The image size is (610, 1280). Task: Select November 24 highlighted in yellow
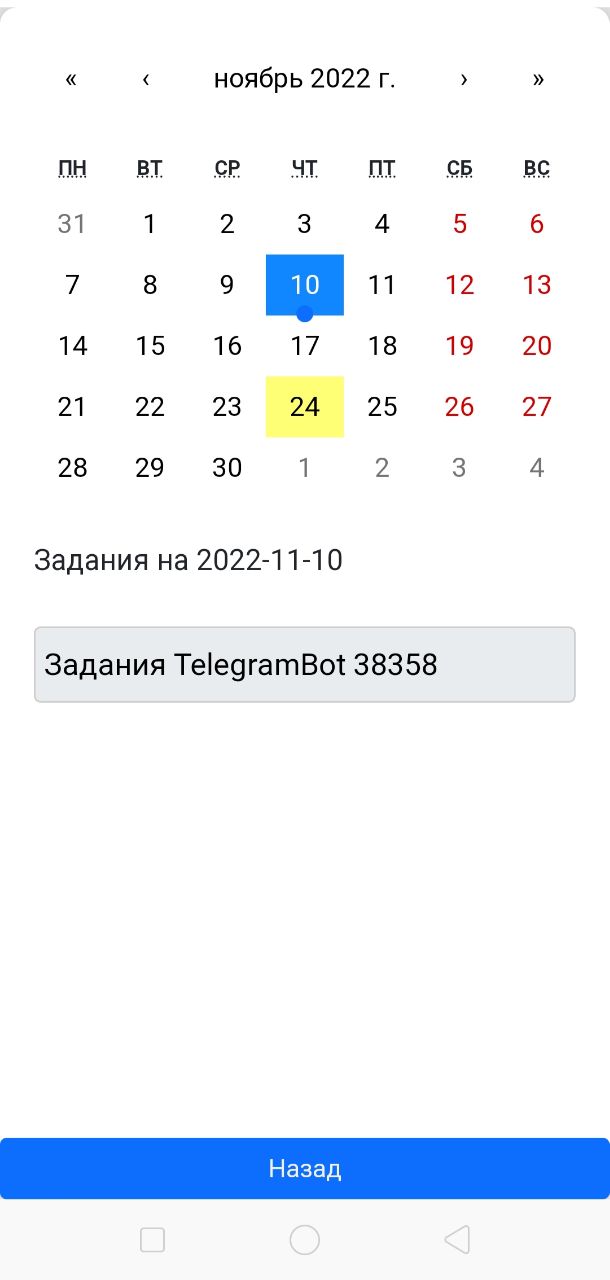click(x=305, y=406)
